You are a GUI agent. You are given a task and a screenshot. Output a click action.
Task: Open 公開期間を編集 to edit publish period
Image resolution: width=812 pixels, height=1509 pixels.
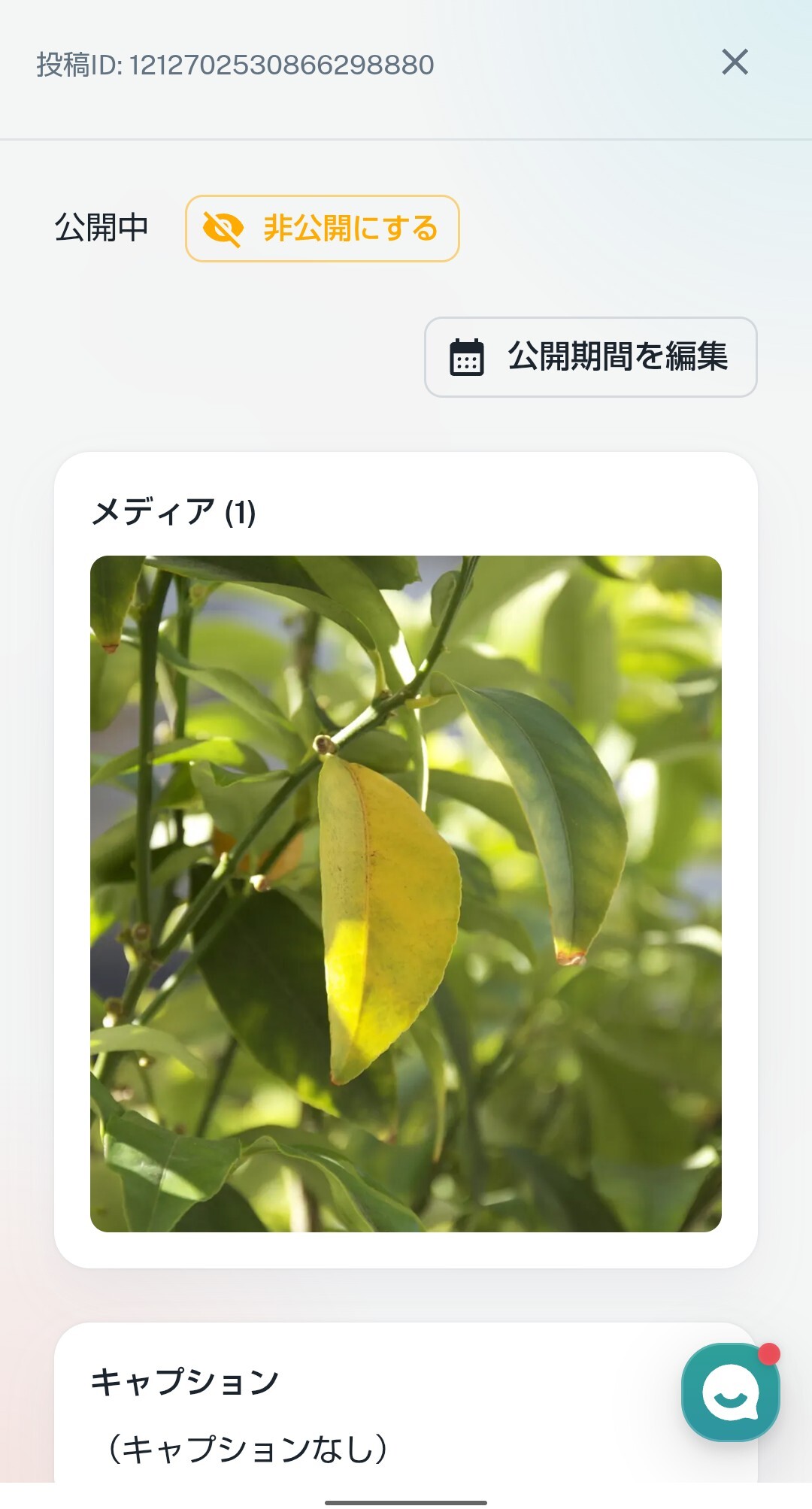590,357
